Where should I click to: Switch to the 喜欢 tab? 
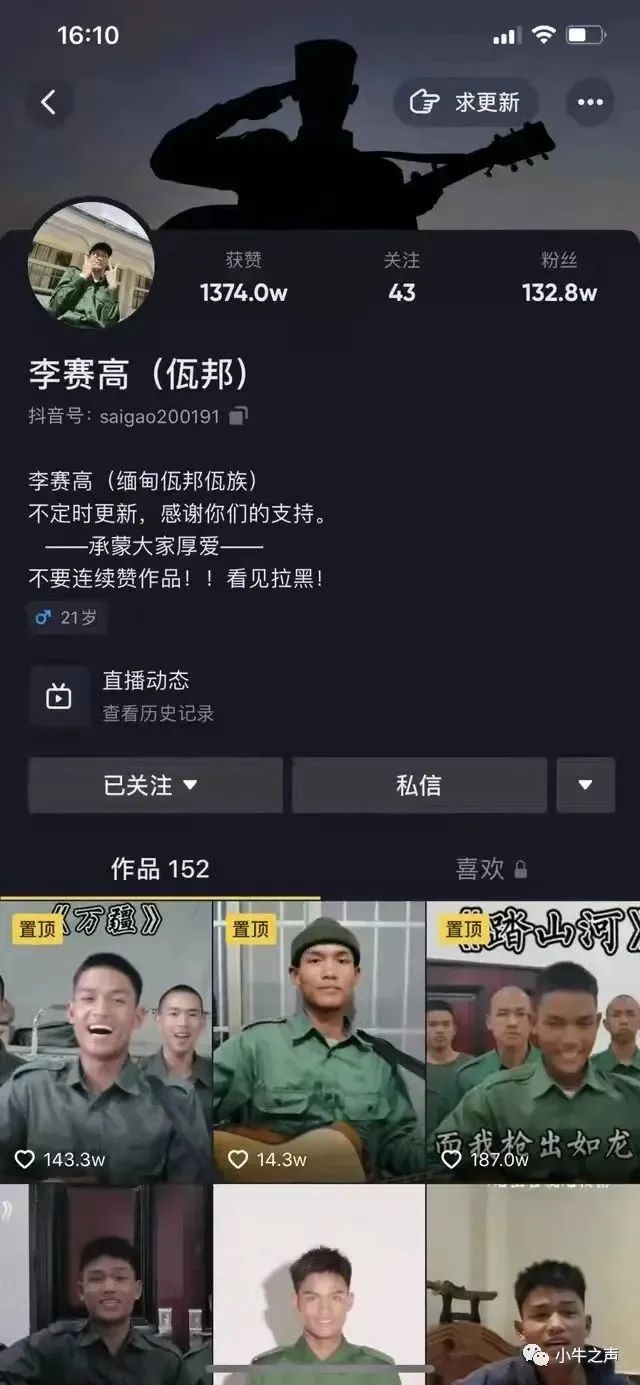490,869
